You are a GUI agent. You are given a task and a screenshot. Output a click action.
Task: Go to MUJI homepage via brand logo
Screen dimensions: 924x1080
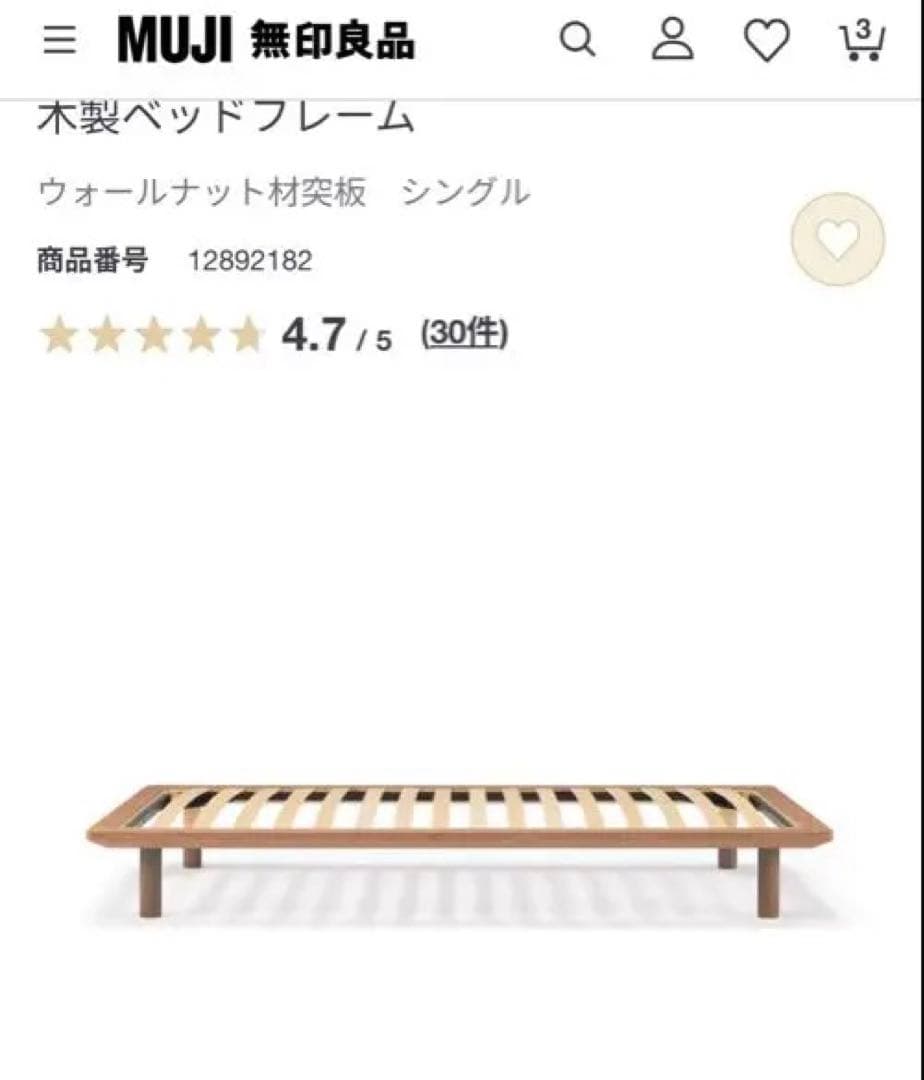coord(265,41)
